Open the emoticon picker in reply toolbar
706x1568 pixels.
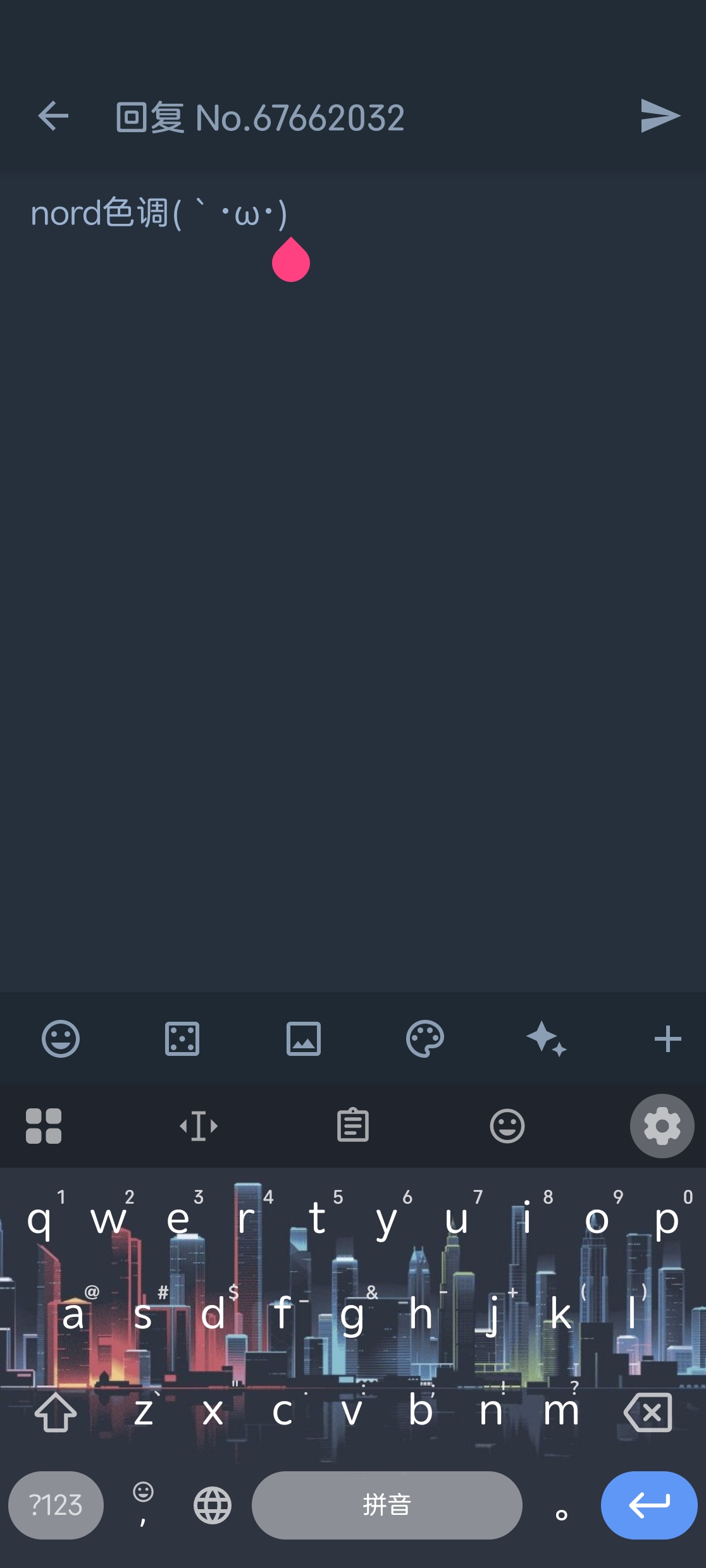[x=61, y=1039]
